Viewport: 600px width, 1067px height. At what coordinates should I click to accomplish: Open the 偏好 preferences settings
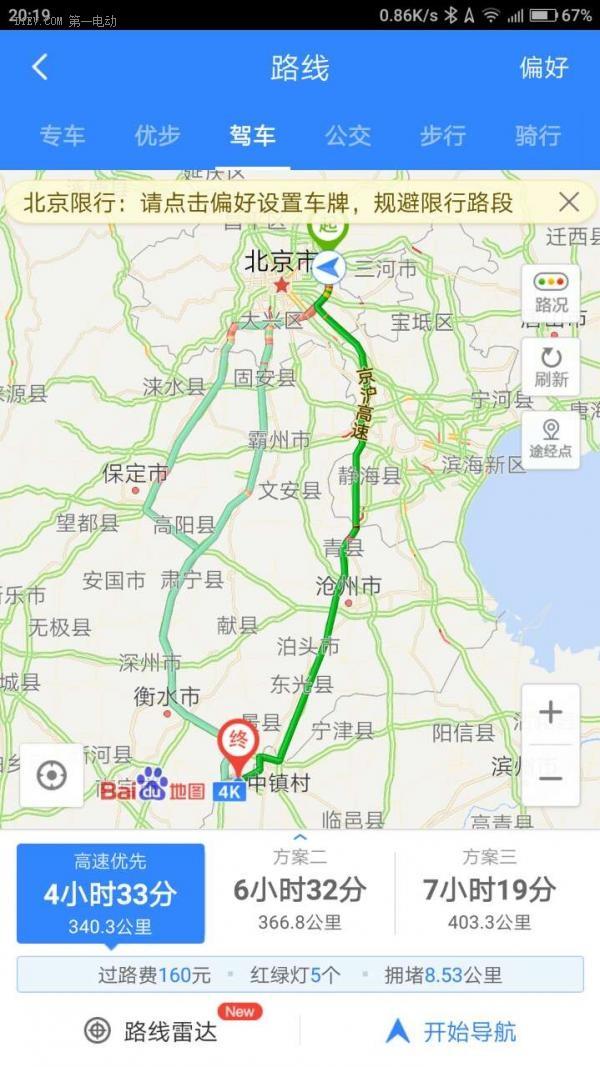(543, 68)
